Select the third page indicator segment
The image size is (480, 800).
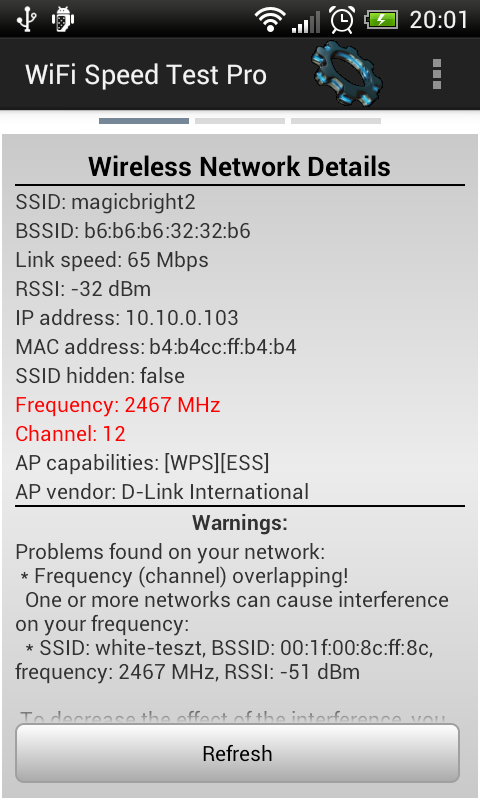click(x=336, y=121)
